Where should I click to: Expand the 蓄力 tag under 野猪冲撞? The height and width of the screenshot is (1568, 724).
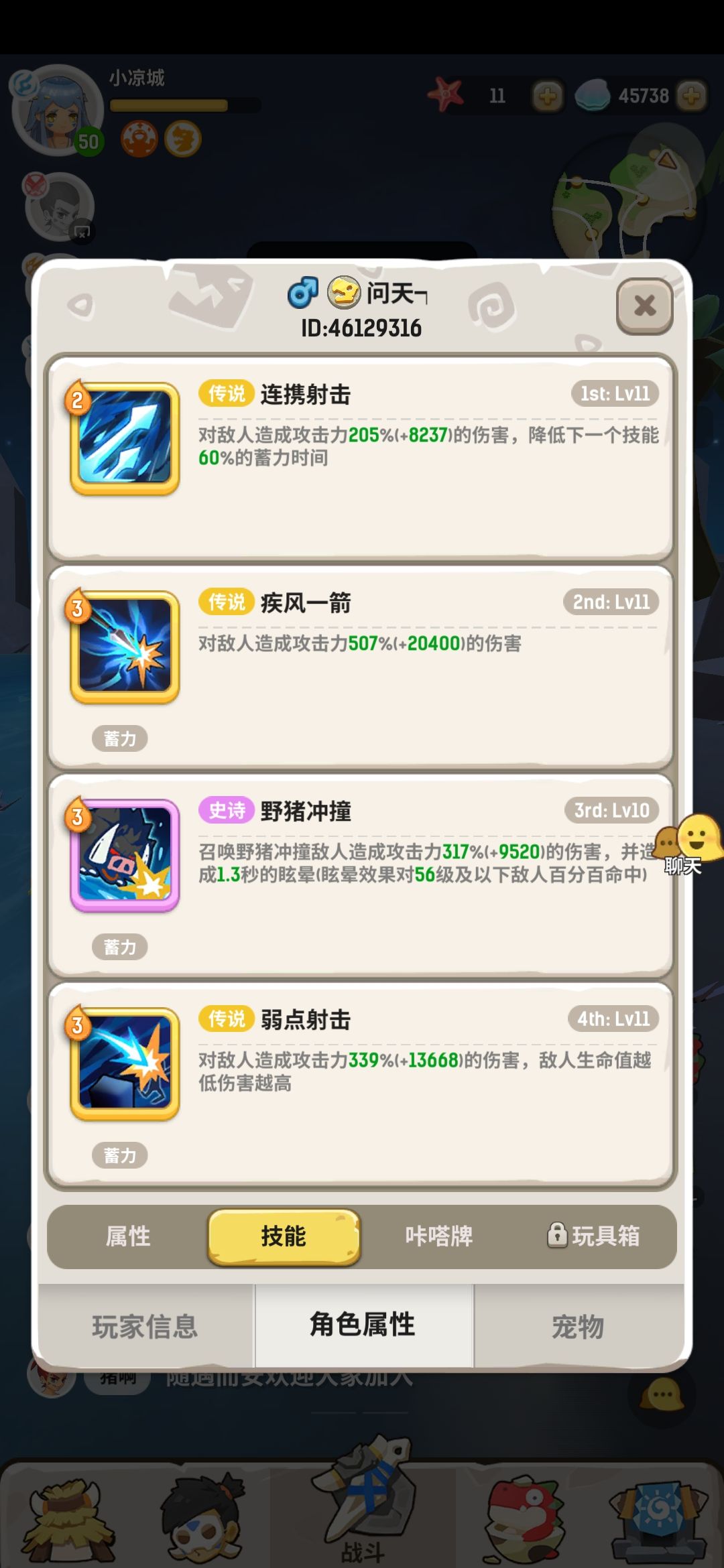(121, 946)
